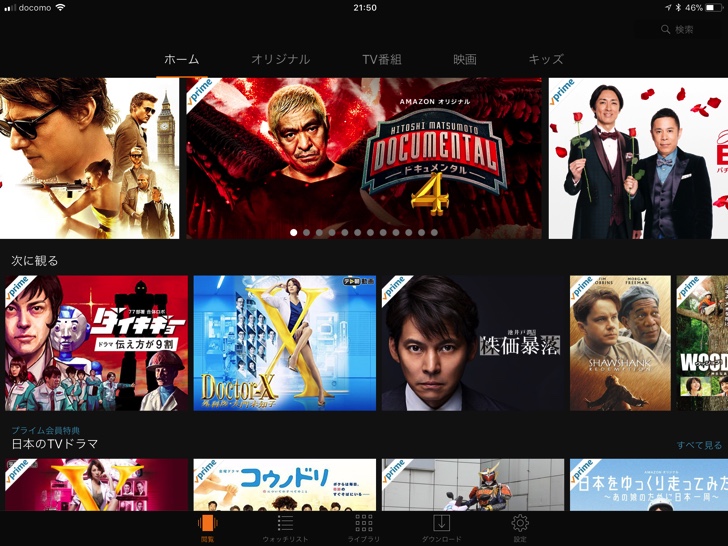Open the Documental 4 banner
This screenshot has height=546, width=728.
pyautogui.click(x=364, y=158)
